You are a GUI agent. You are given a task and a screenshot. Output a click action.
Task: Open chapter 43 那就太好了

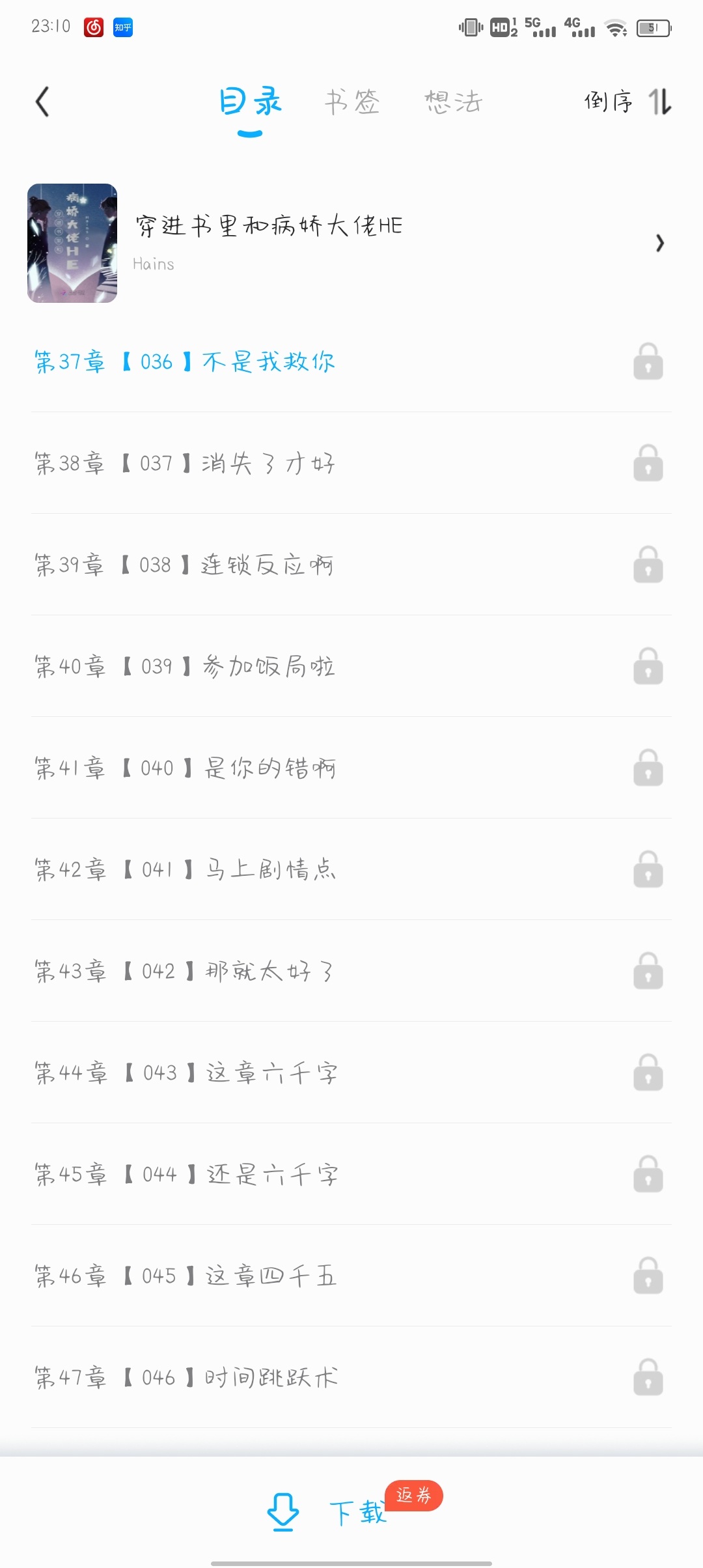[x=351, y=971]
